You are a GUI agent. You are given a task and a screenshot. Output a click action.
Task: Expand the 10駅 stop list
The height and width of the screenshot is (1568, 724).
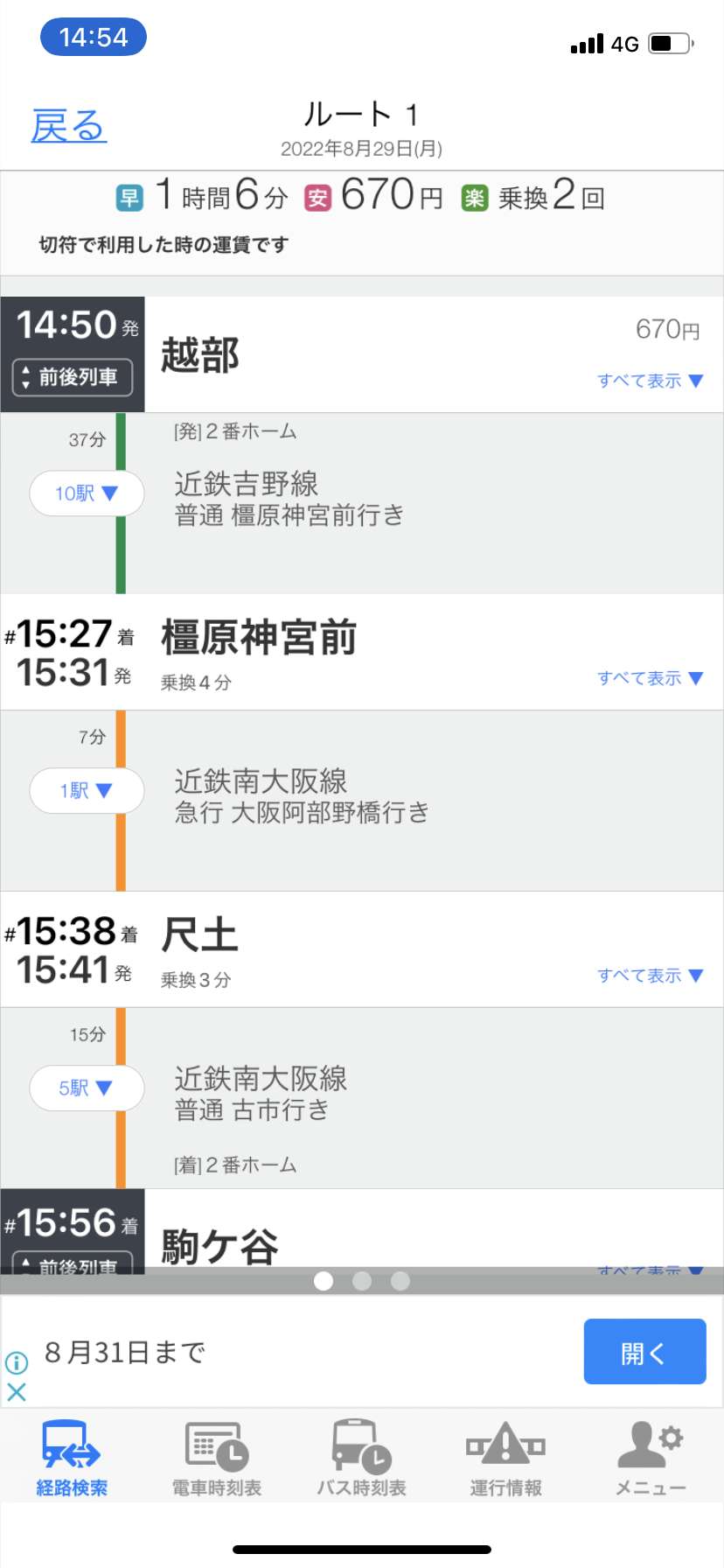(x=86, y=493)
